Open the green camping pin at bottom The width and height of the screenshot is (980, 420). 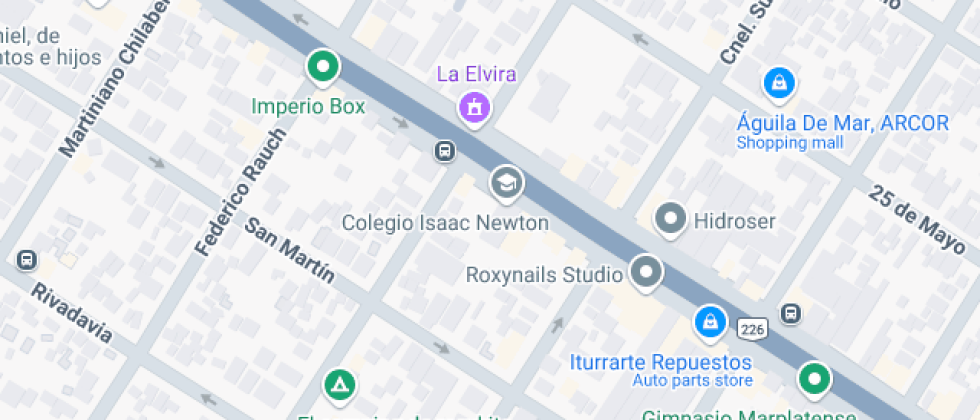tap(340, 384)
